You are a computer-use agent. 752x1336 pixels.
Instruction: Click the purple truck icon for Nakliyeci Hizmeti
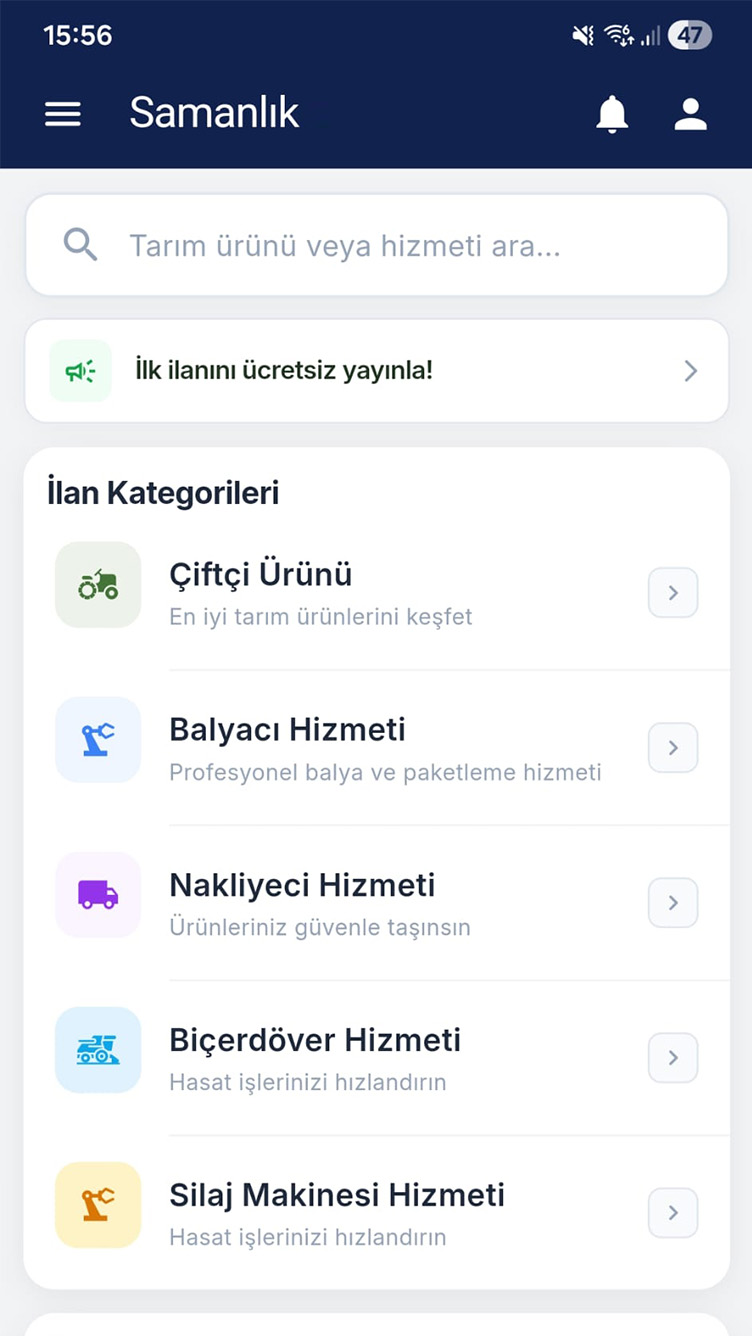click(x=97, y=895)
